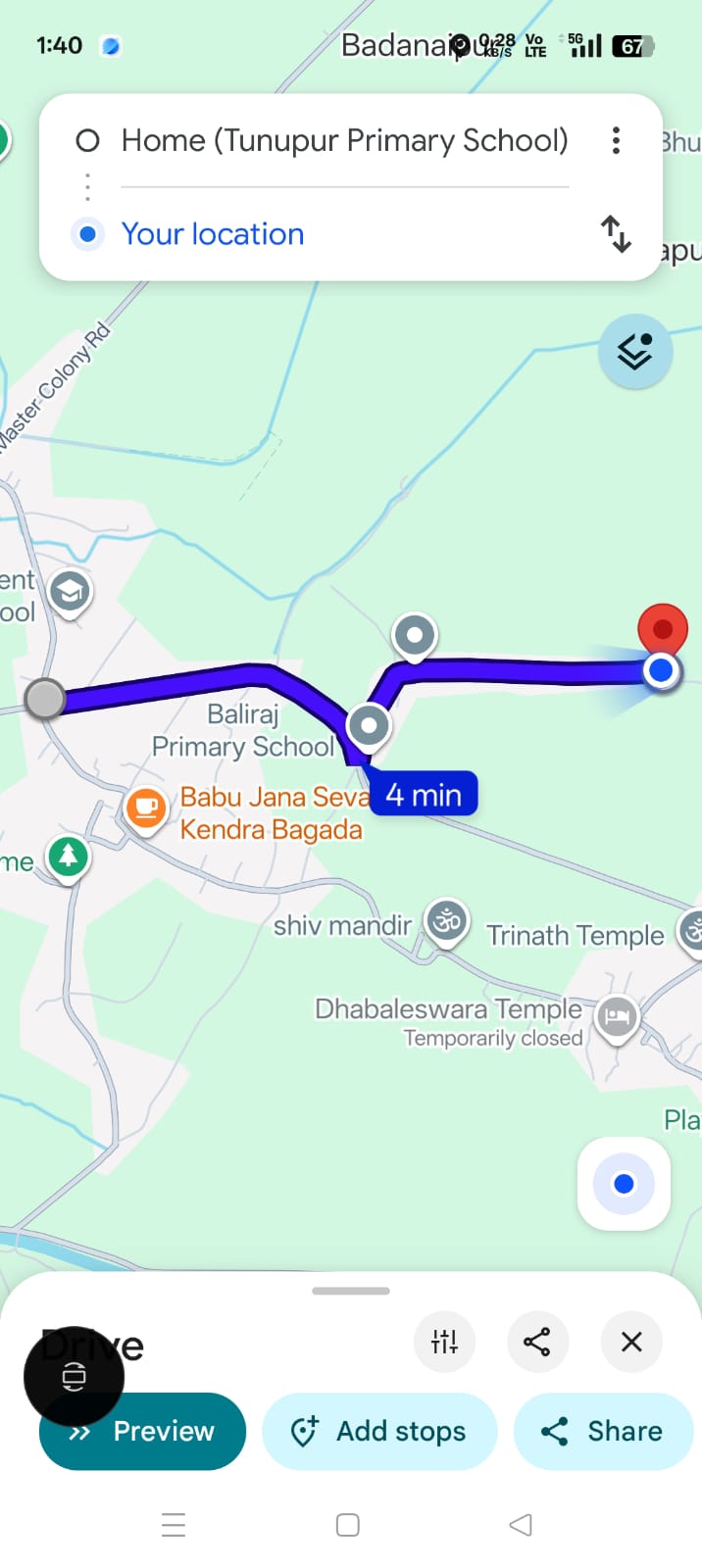Open route options sliders icon
The image size is (702, 1568).
click(444, 1342)
